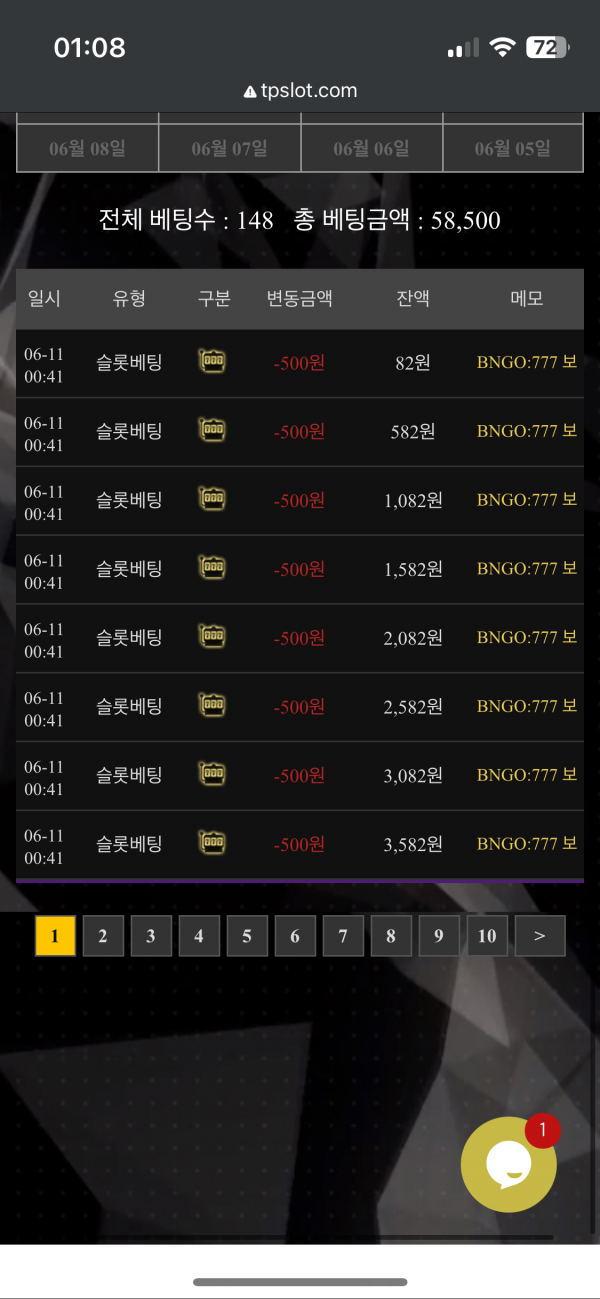Go to page 10
Viewport: 600px width, 1299px height.
click(487, 936)
